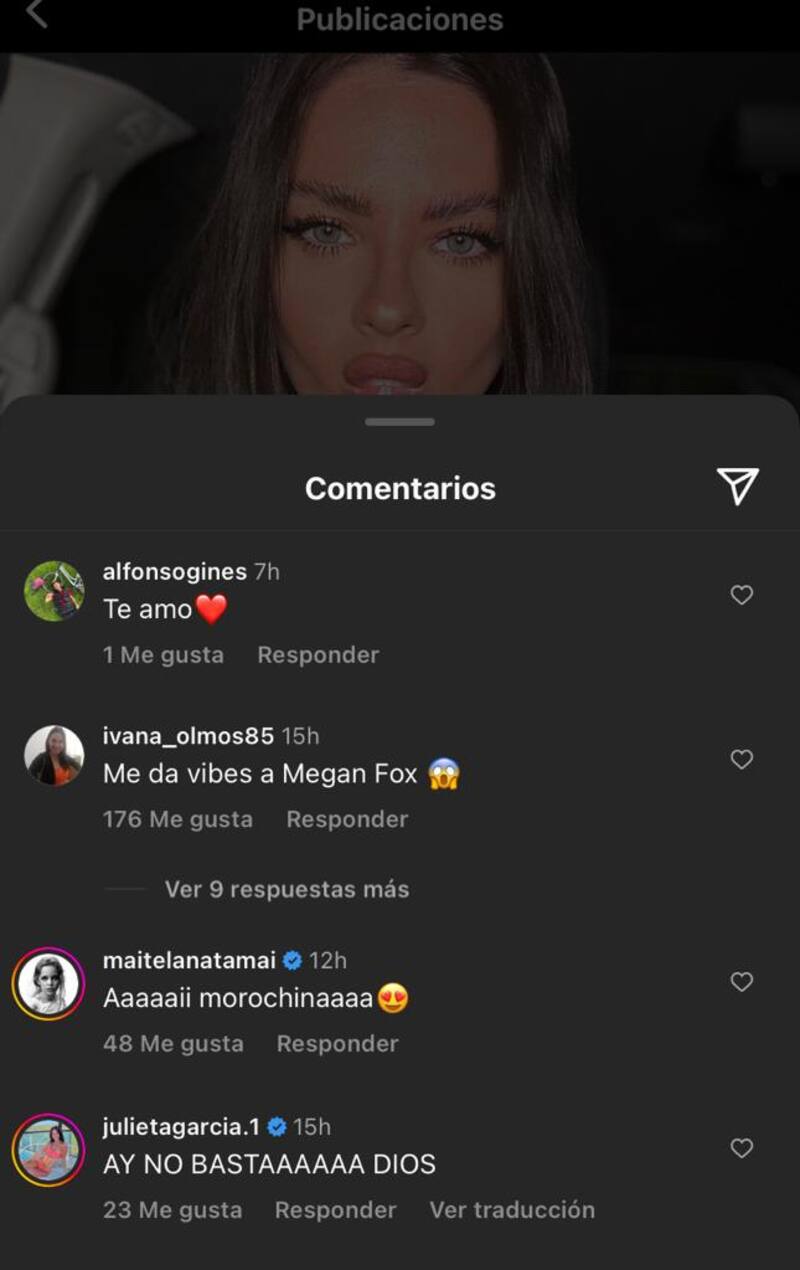800x1270 pixels.
Task: Reply to julietagarcia.1's comment
Action: (x=335, y=1210)
